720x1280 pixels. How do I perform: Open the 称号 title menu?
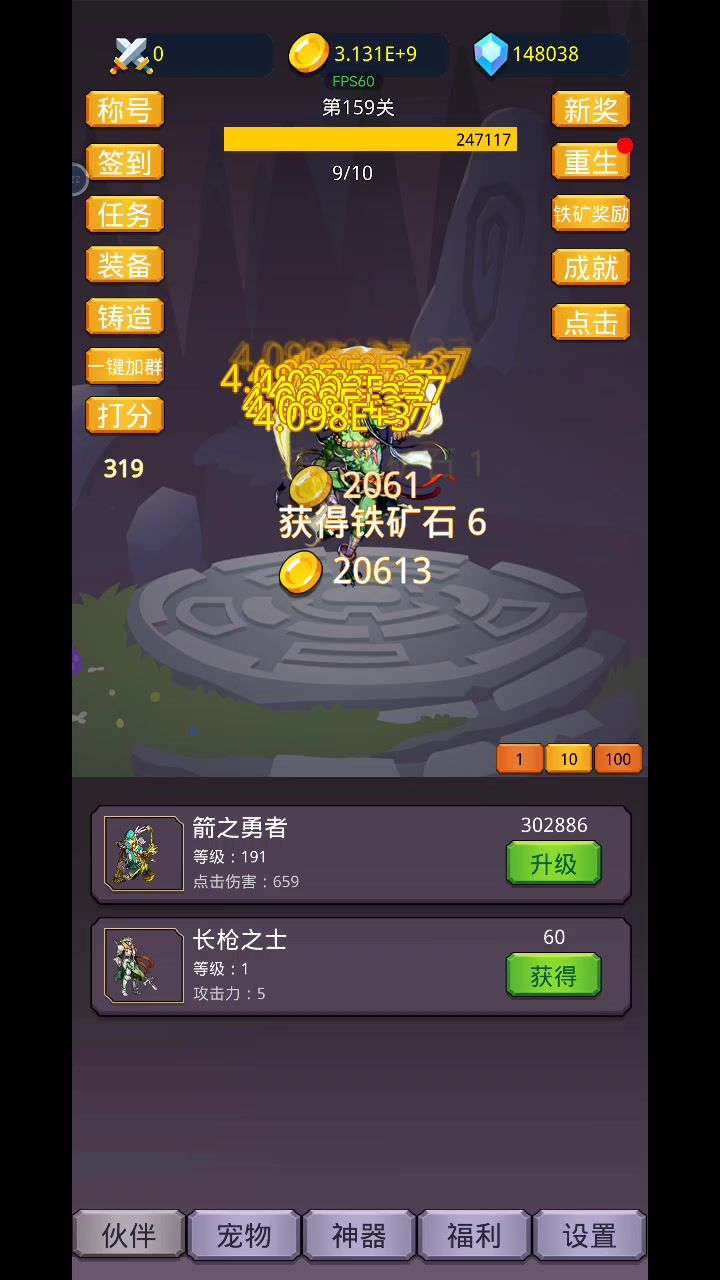pyautogui.click(x=125, y=109)
